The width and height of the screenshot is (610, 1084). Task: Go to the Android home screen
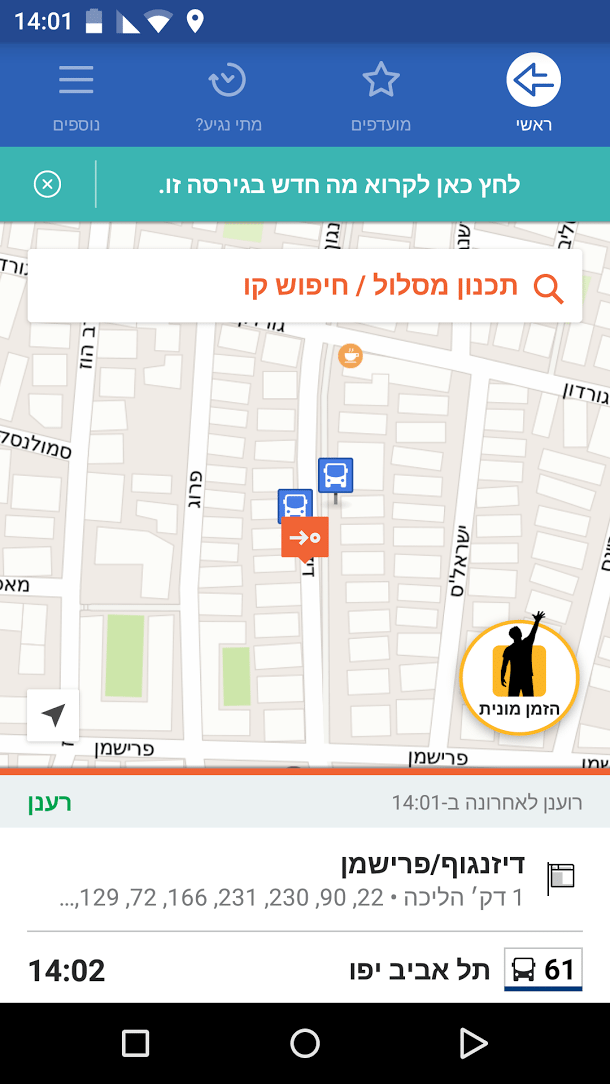click(305, 1043)
